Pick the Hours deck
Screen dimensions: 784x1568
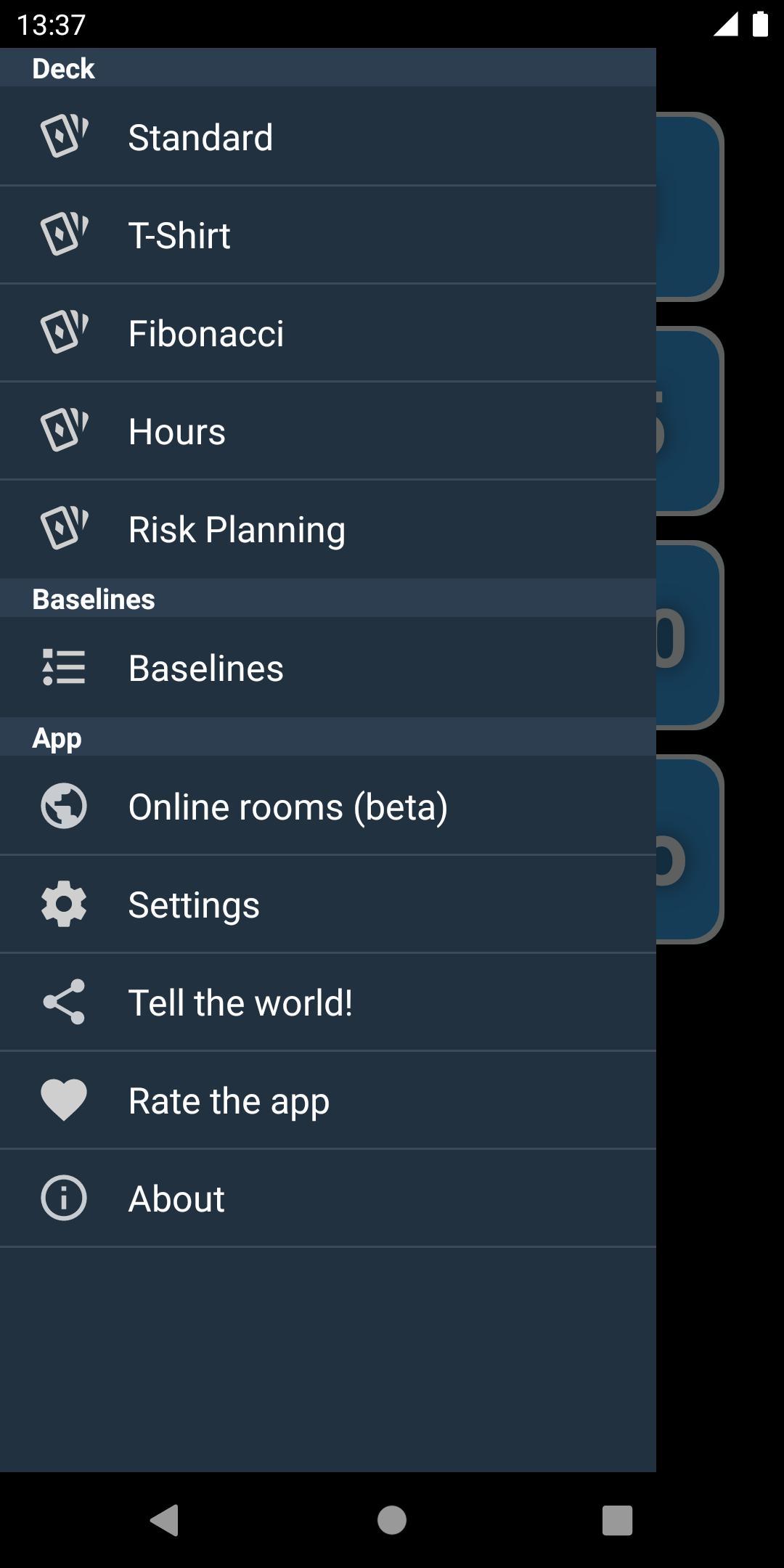(x=328, y=430)
